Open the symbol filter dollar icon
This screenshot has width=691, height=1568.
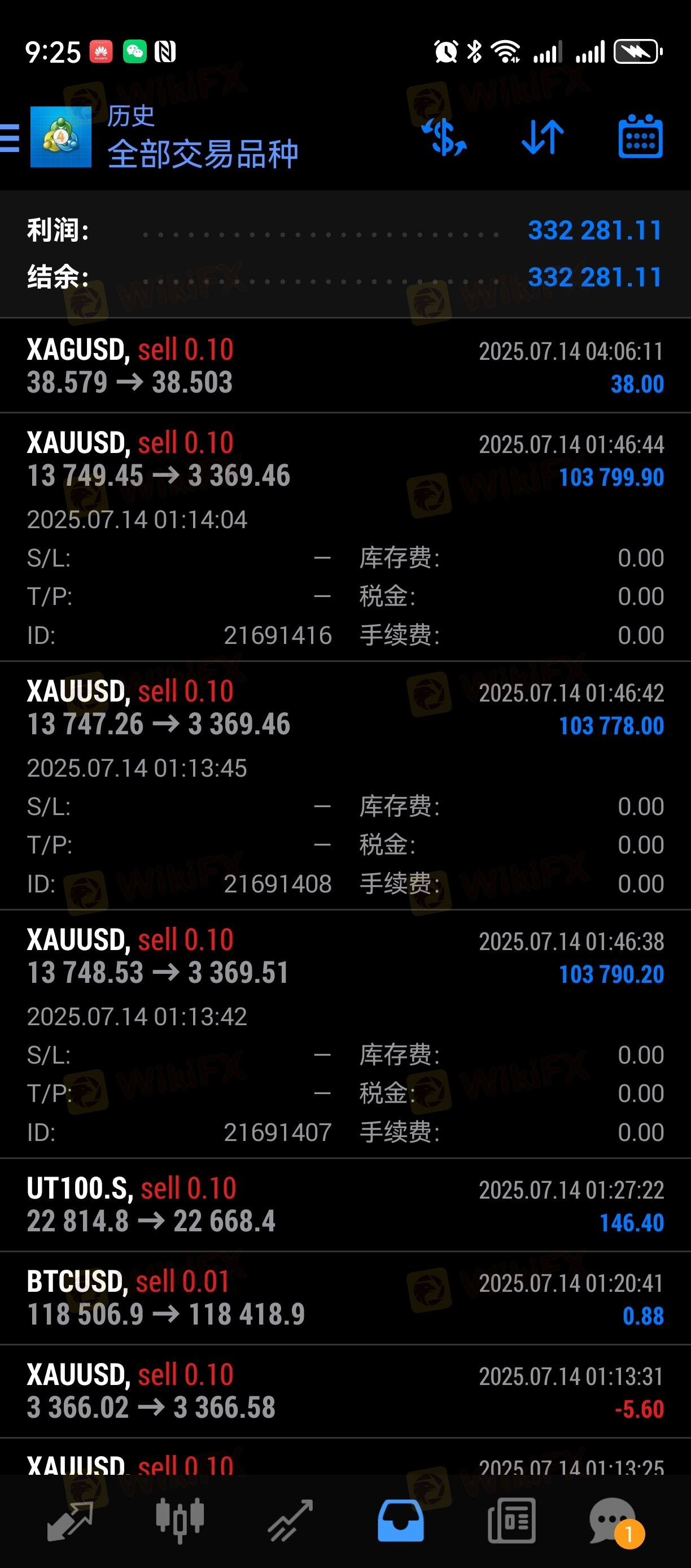444,137
